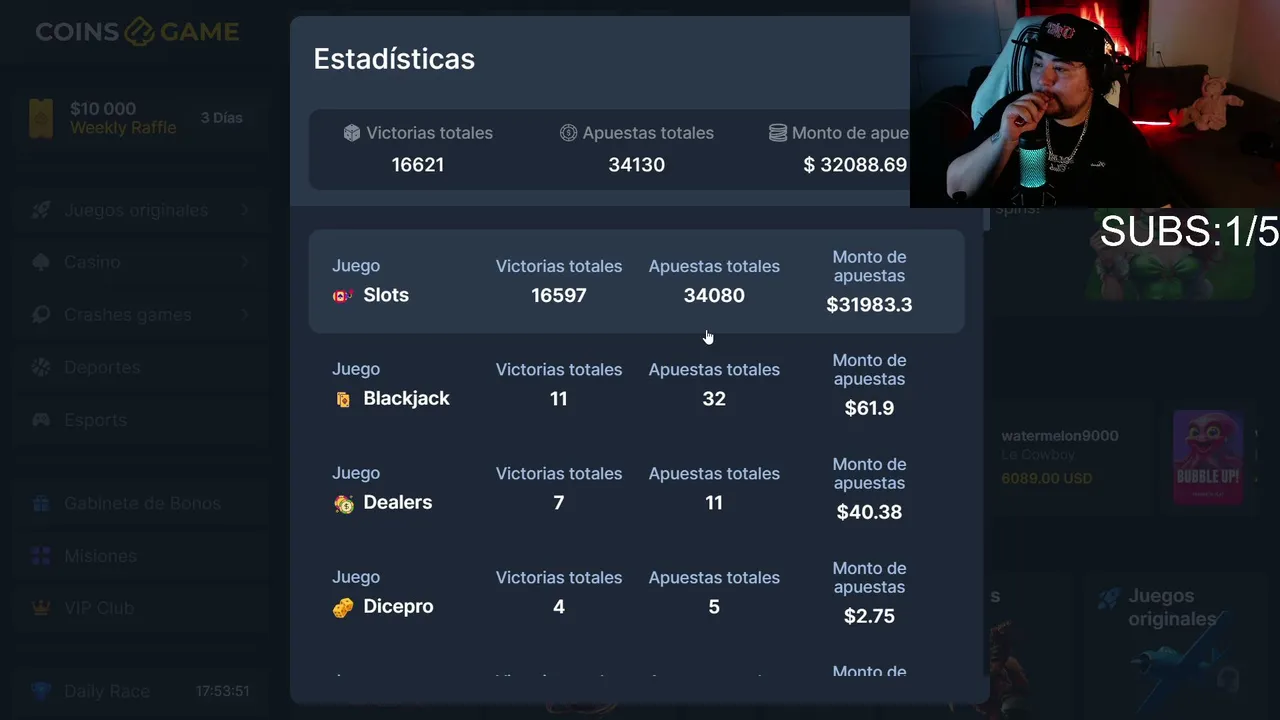Open the Bubble Up game tile
Screen dimensions: 1280x720
coord(1208,457)
